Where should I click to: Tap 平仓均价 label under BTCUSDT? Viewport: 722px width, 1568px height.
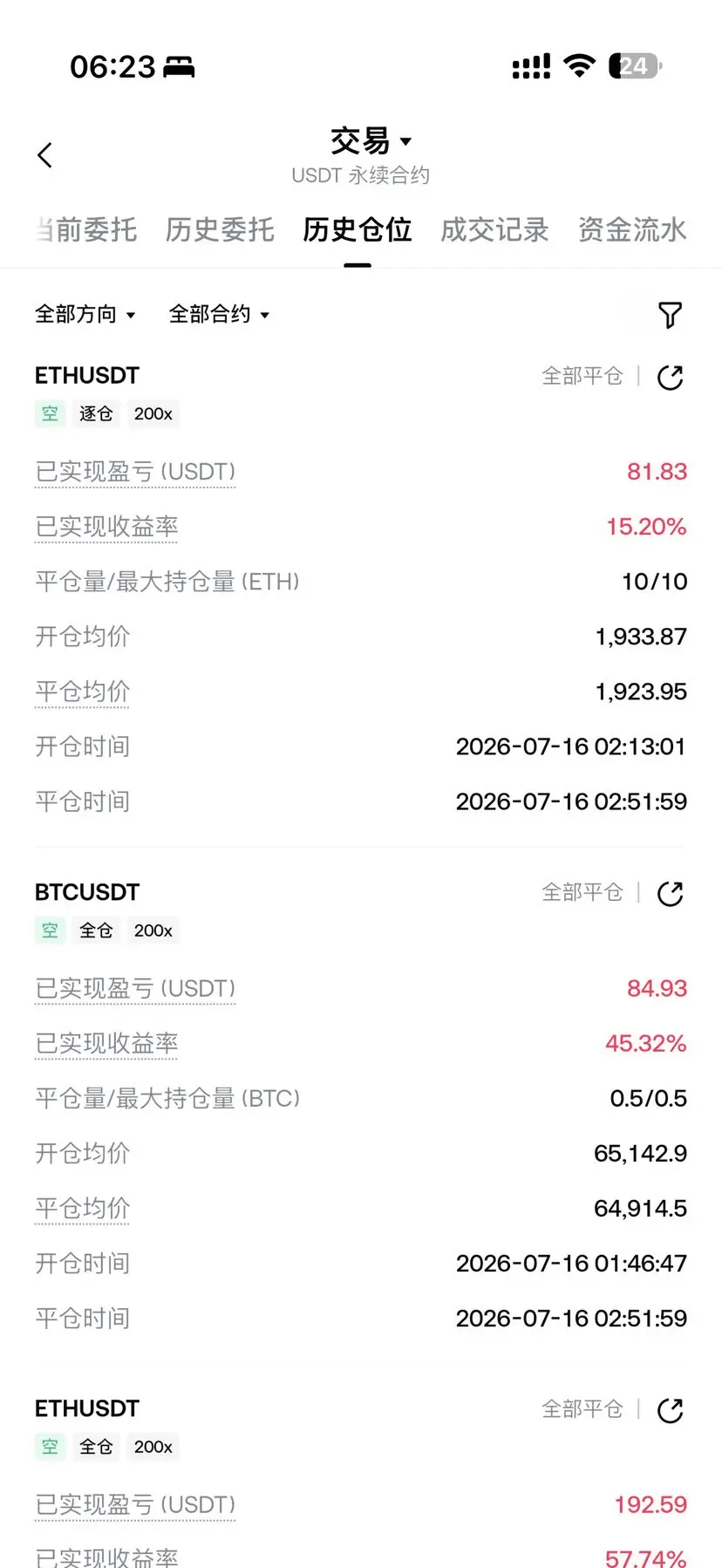click(x=83, y=1208)
